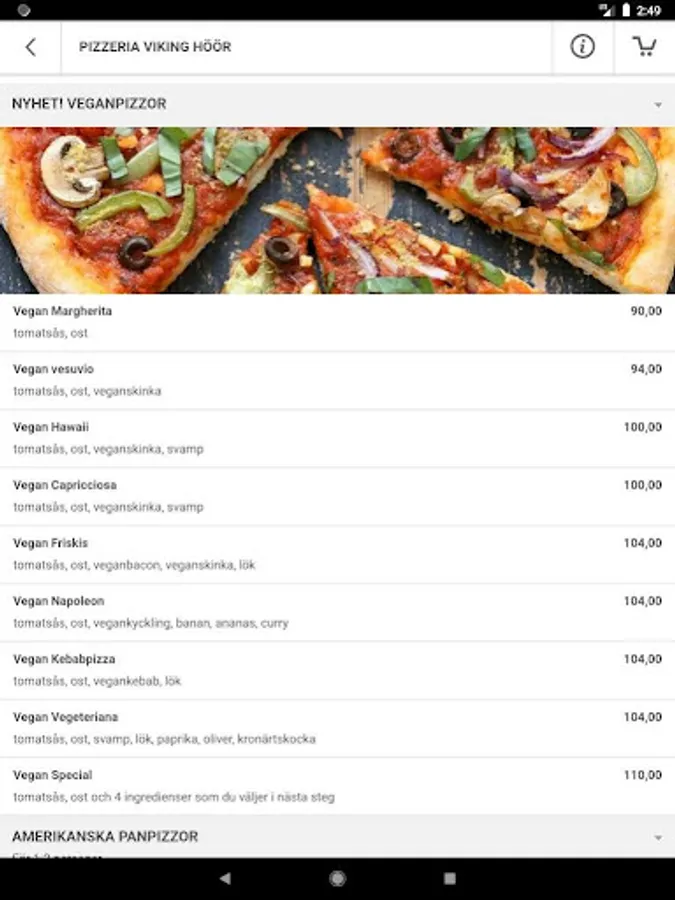Screen dimensions: 675x900
Task: Open the shopping cart
Action: click(x=645, y=47)
